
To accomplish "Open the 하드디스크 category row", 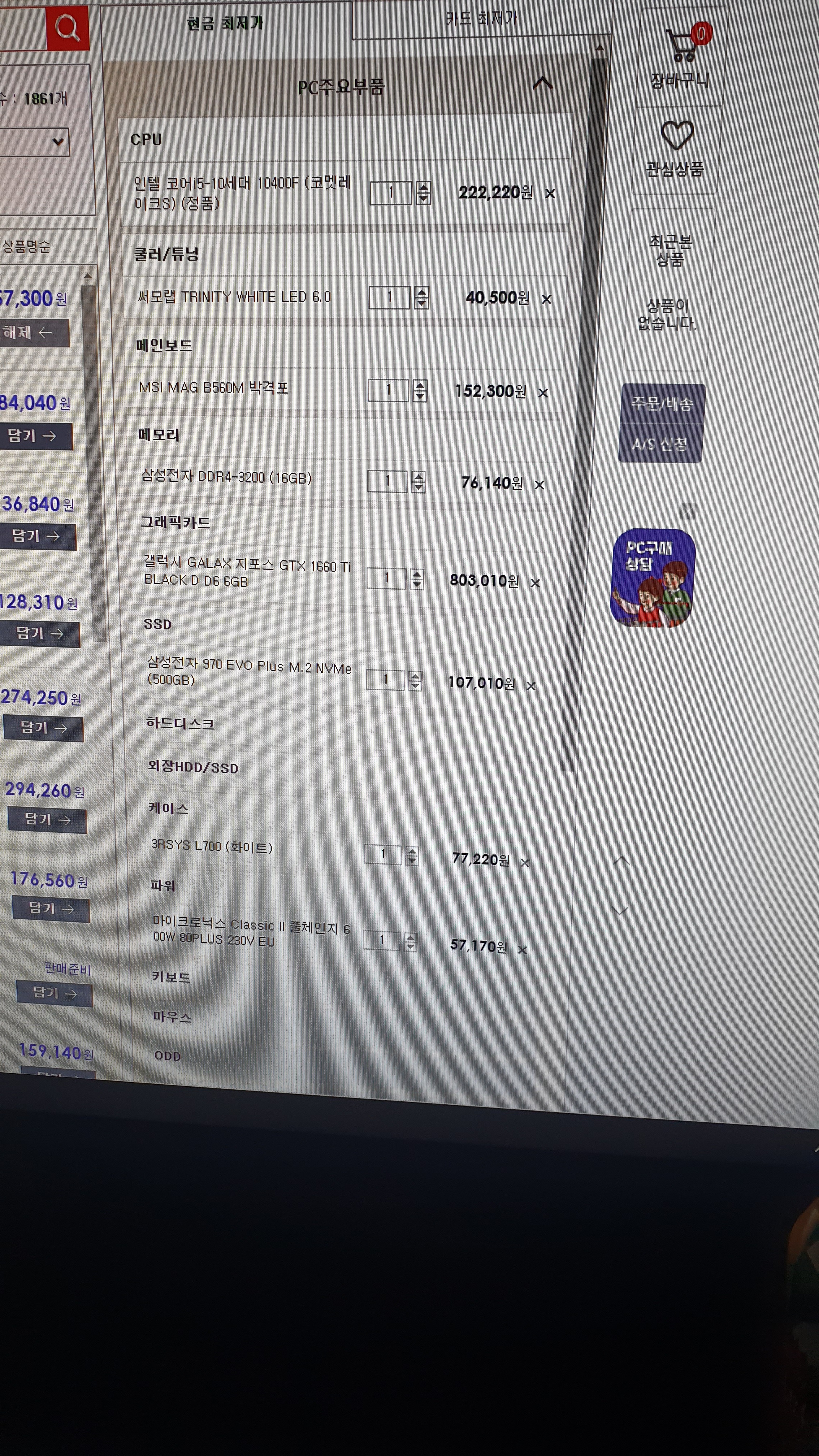I will [348, 724].
